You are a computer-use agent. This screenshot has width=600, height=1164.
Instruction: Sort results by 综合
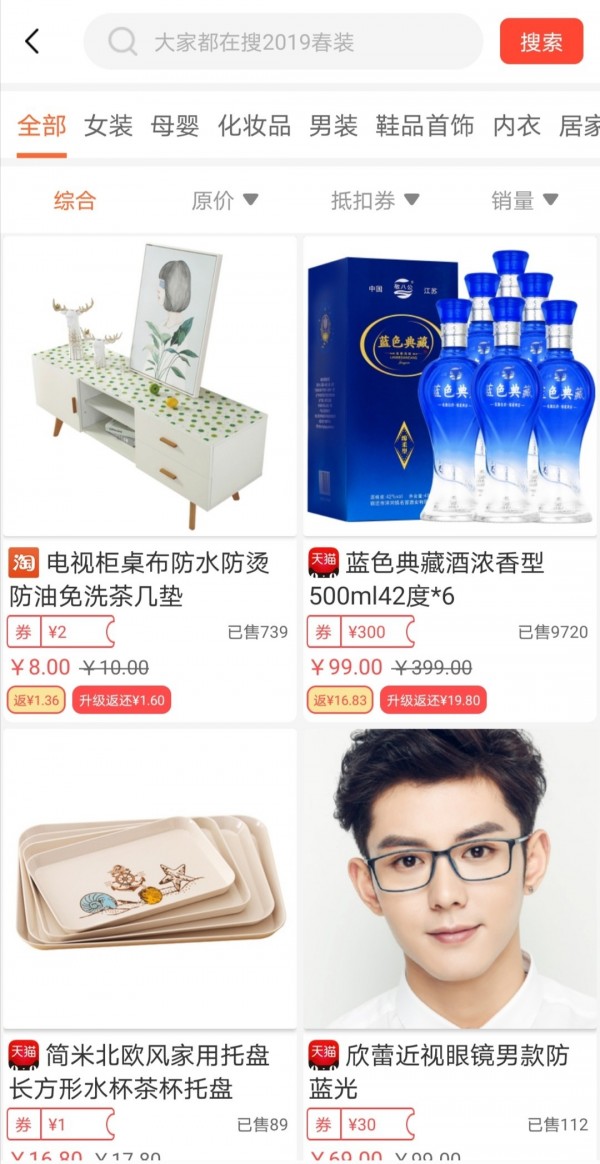point(75,200)
